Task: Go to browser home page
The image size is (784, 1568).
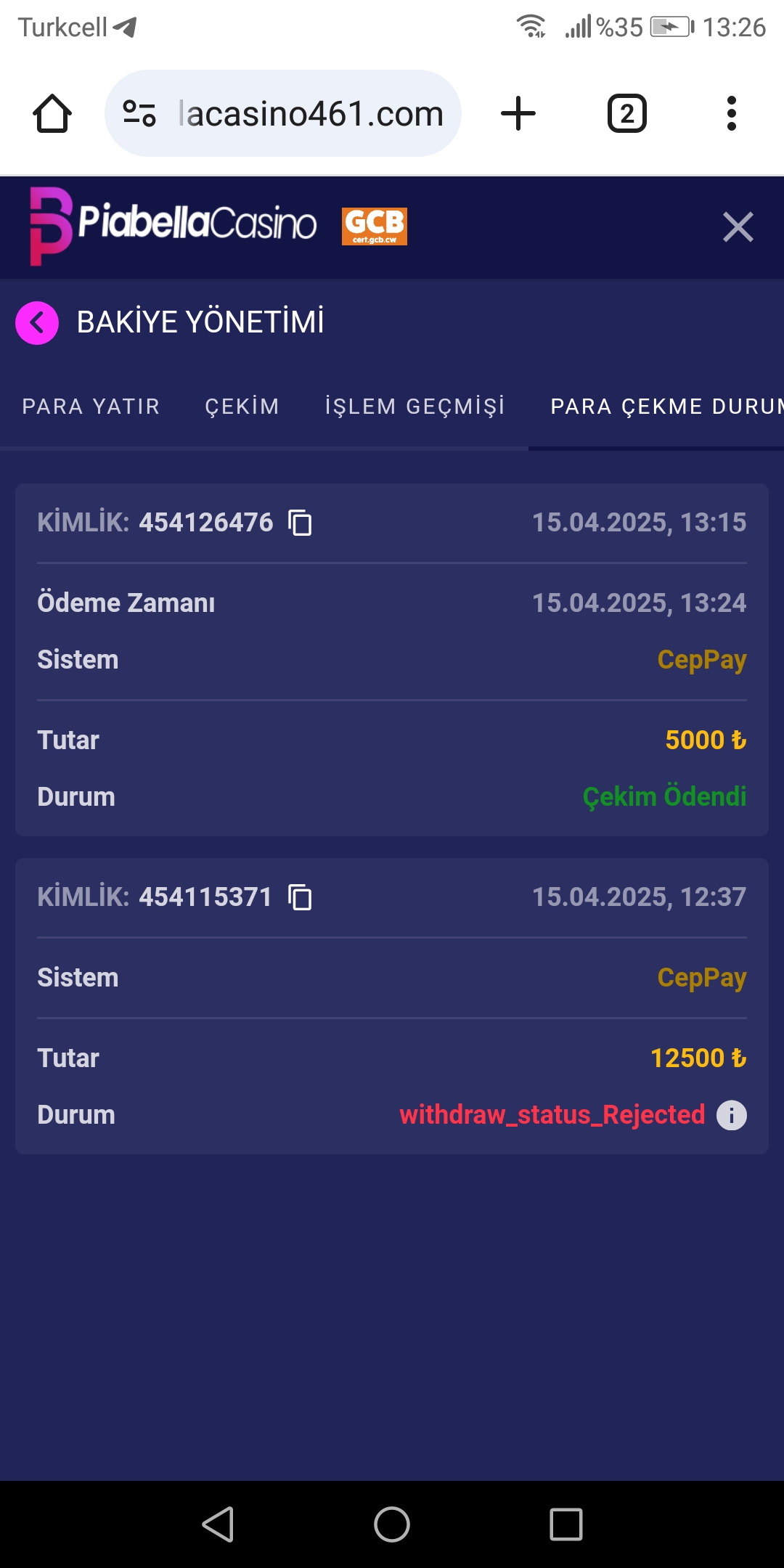Action: point(52,114)
